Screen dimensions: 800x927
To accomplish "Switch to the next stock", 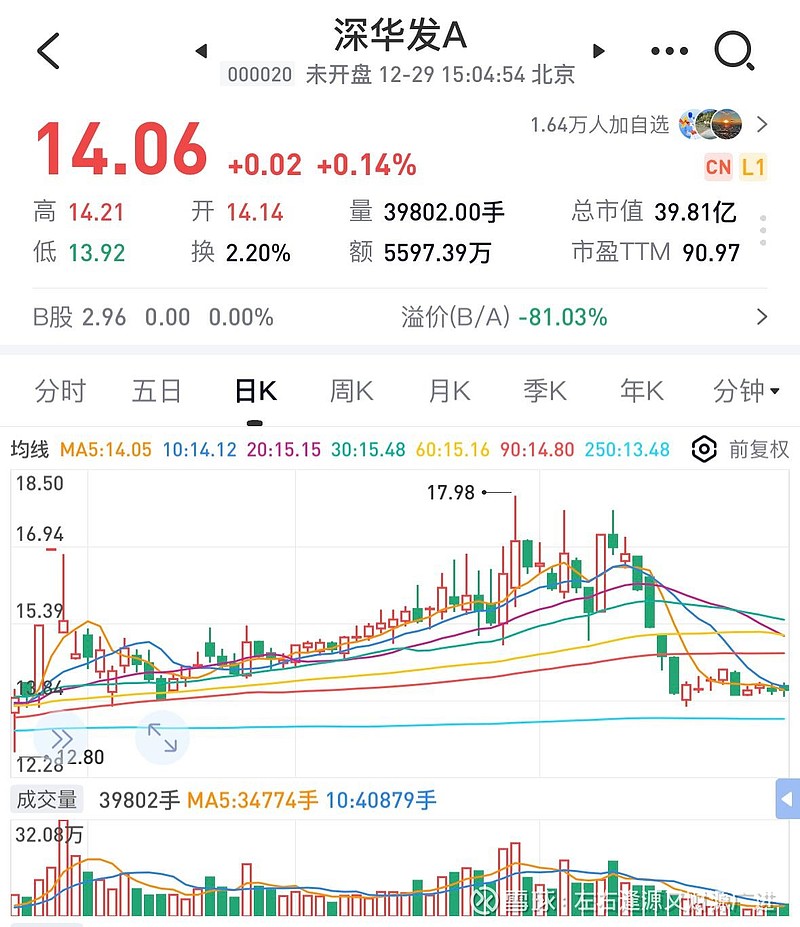I will 598,51.
